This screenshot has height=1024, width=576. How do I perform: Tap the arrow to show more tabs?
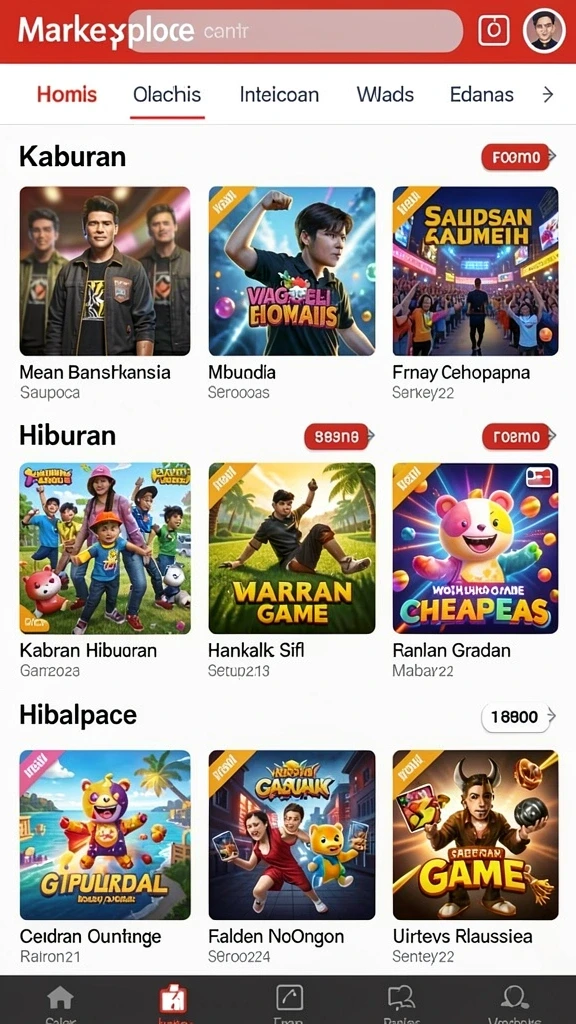coord(548,95)
